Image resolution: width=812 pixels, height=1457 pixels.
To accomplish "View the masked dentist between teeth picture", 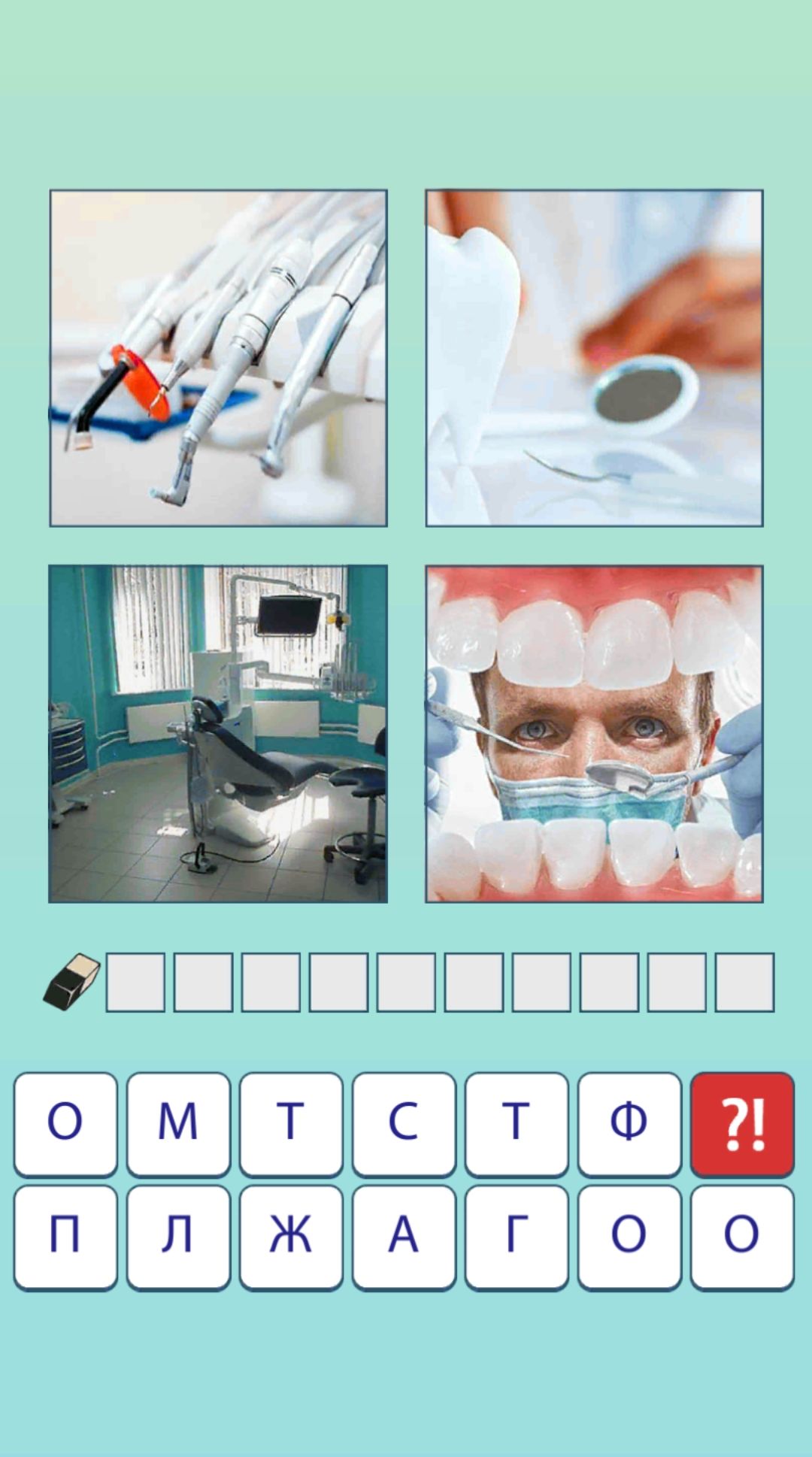I will click(594, 734).
